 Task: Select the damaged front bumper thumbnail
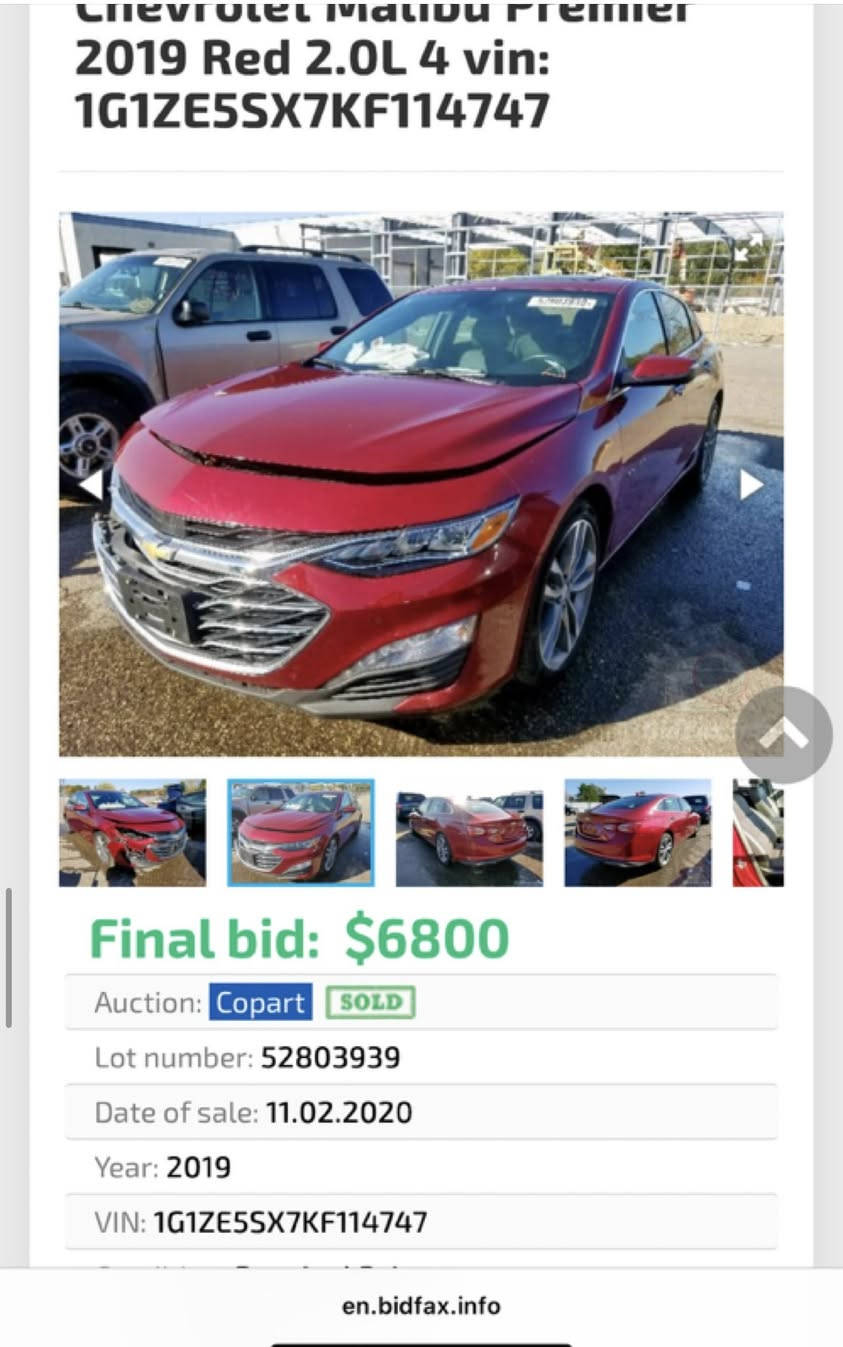point(132,832)
